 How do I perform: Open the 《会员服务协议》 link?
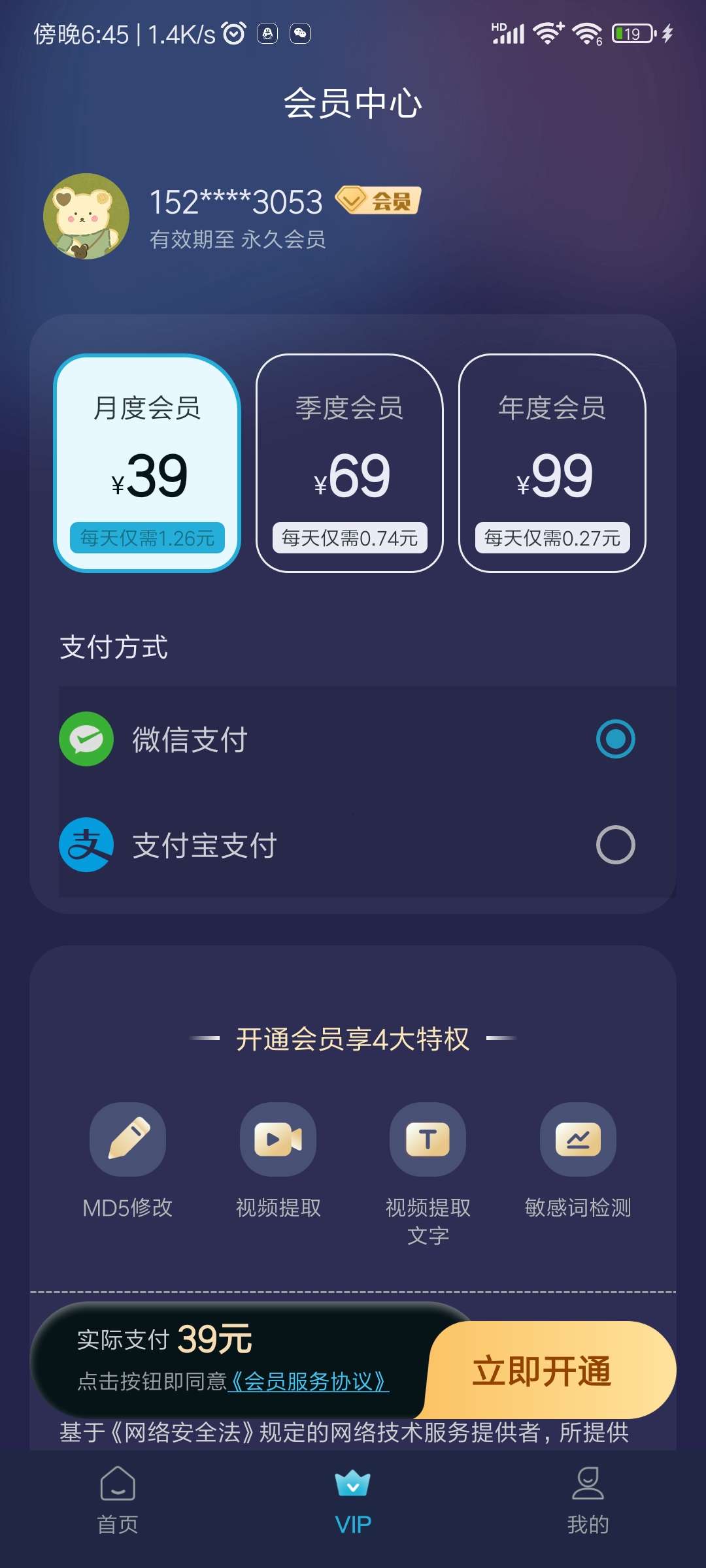pyautogui.click(x=309, y=1381)
